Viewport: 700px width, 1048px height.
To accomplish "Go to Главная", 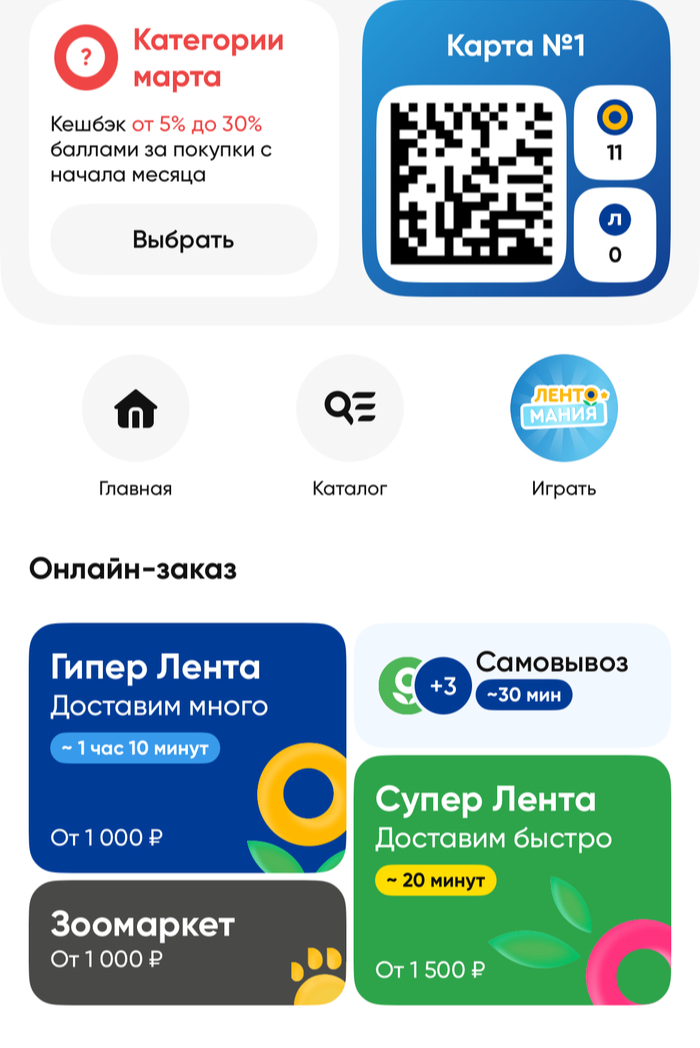I will pos(136,408).
